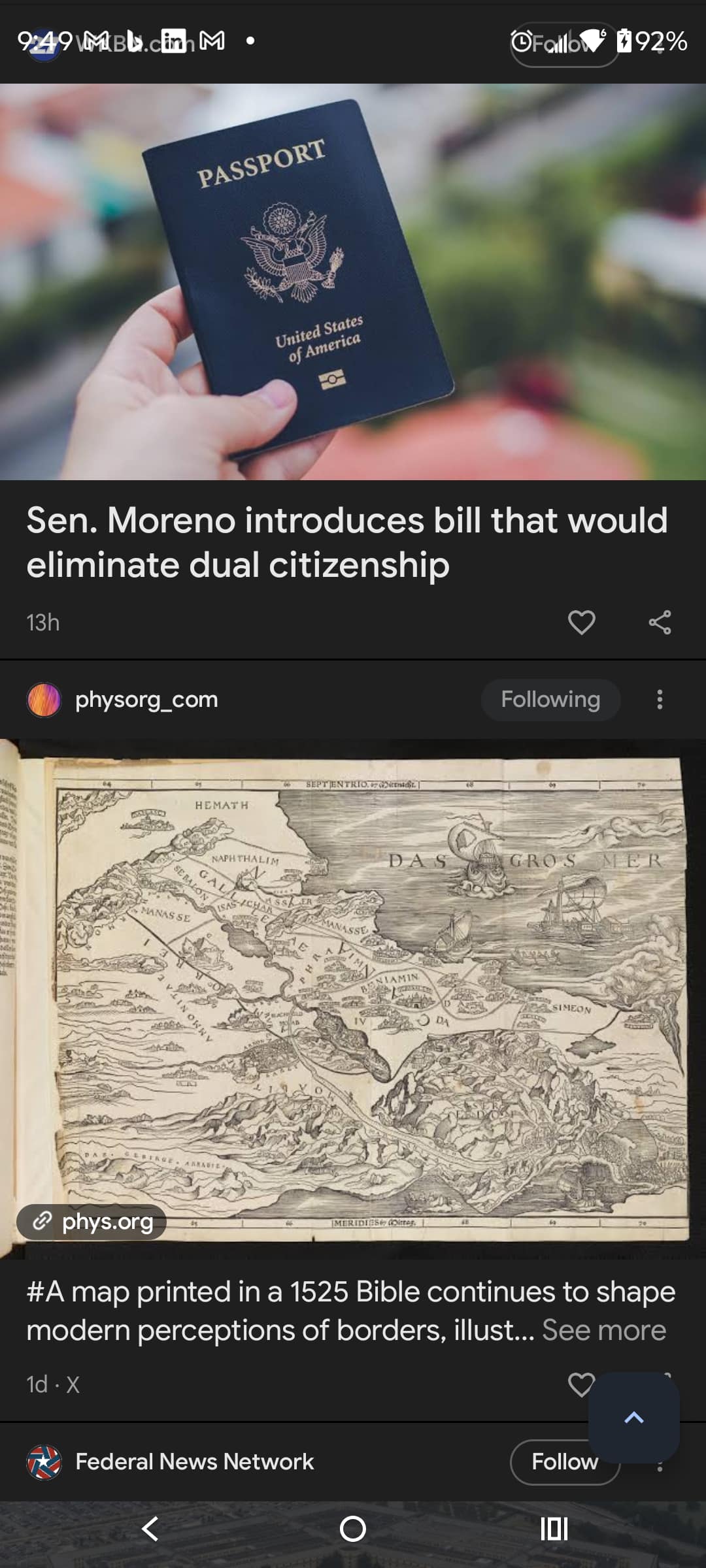This screenshot has height=1568, width=706.
Task: Open the physorg_com profile
Action: click(145, 700)
